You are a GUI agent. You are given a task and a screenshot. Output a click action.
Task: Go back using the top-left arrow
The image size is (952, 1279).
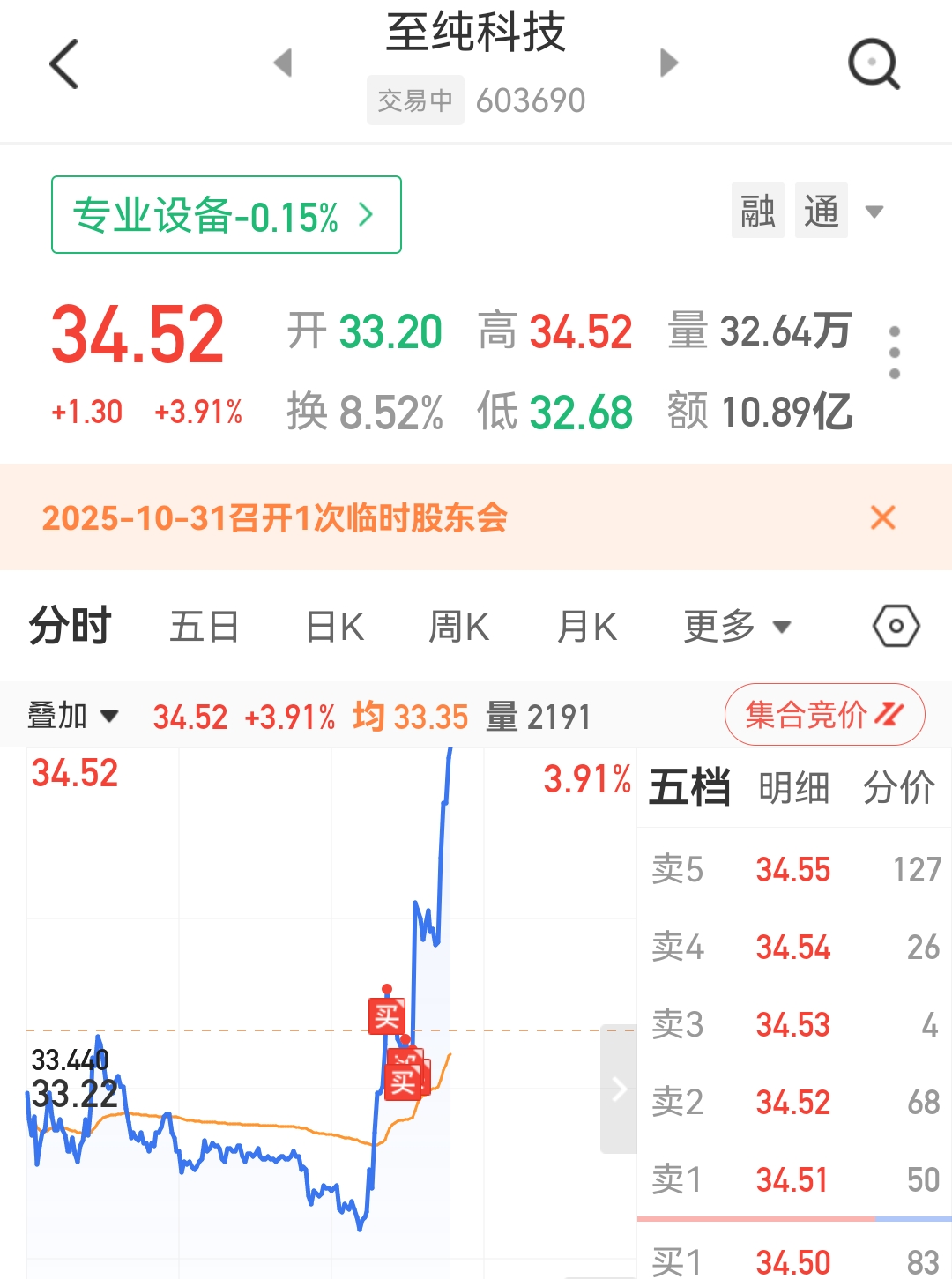(x=64, y=63)
